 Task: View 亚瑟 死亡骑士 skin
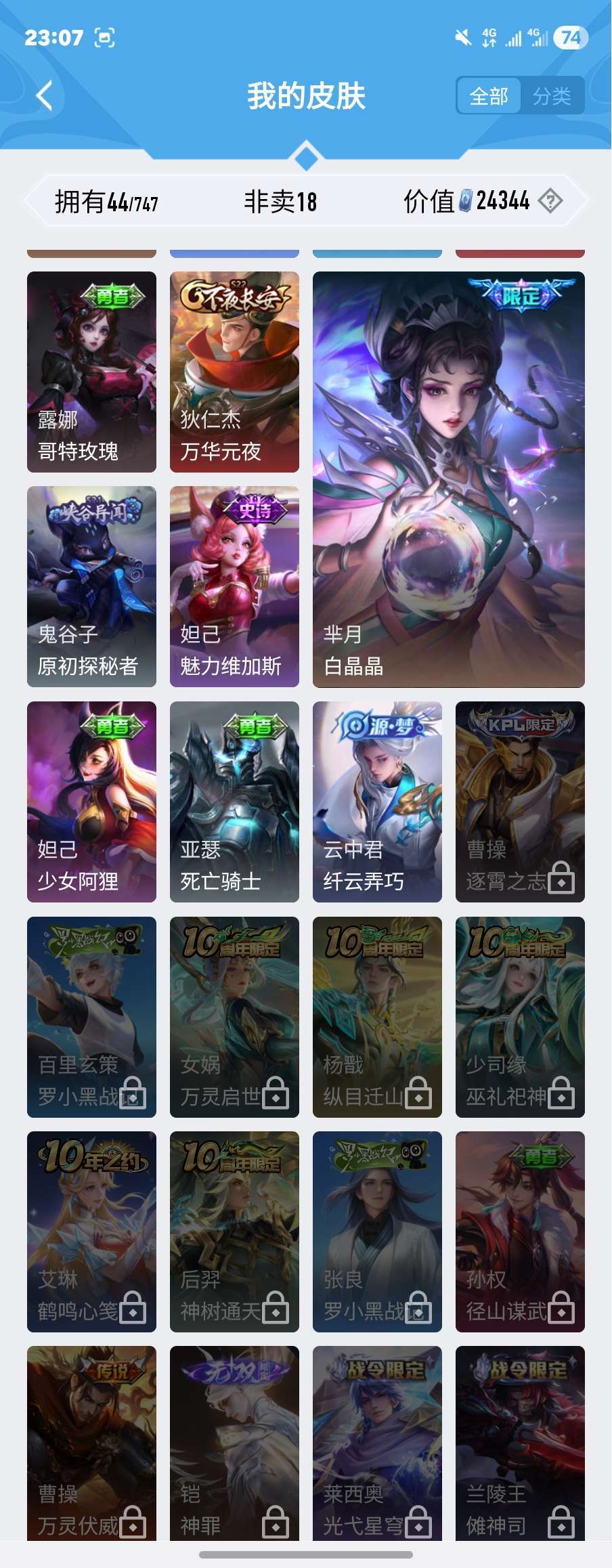234,802
